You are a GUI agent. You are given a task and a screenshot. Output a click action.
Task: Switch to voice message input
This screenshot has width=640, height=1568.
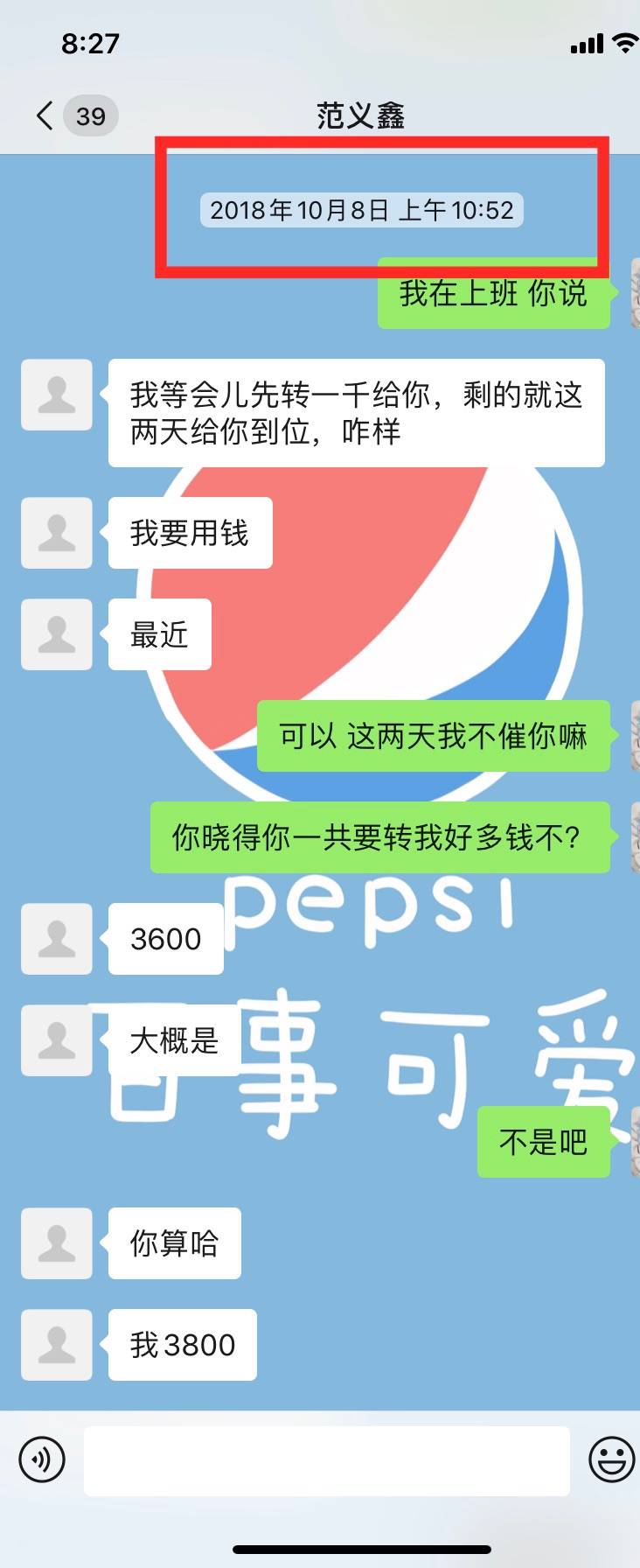click(42, 1459)
